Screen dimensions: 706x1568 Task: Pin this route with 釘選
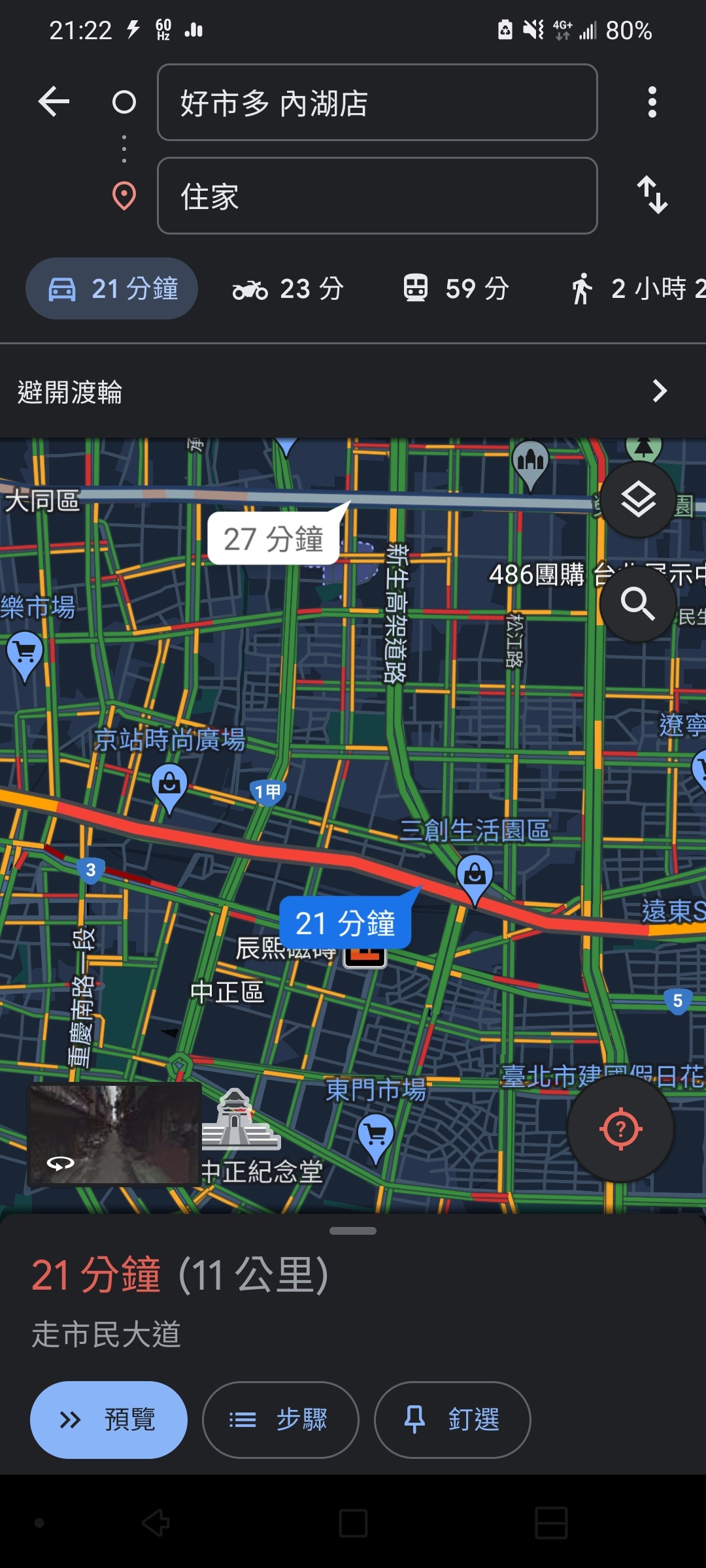click(452, 1420)
